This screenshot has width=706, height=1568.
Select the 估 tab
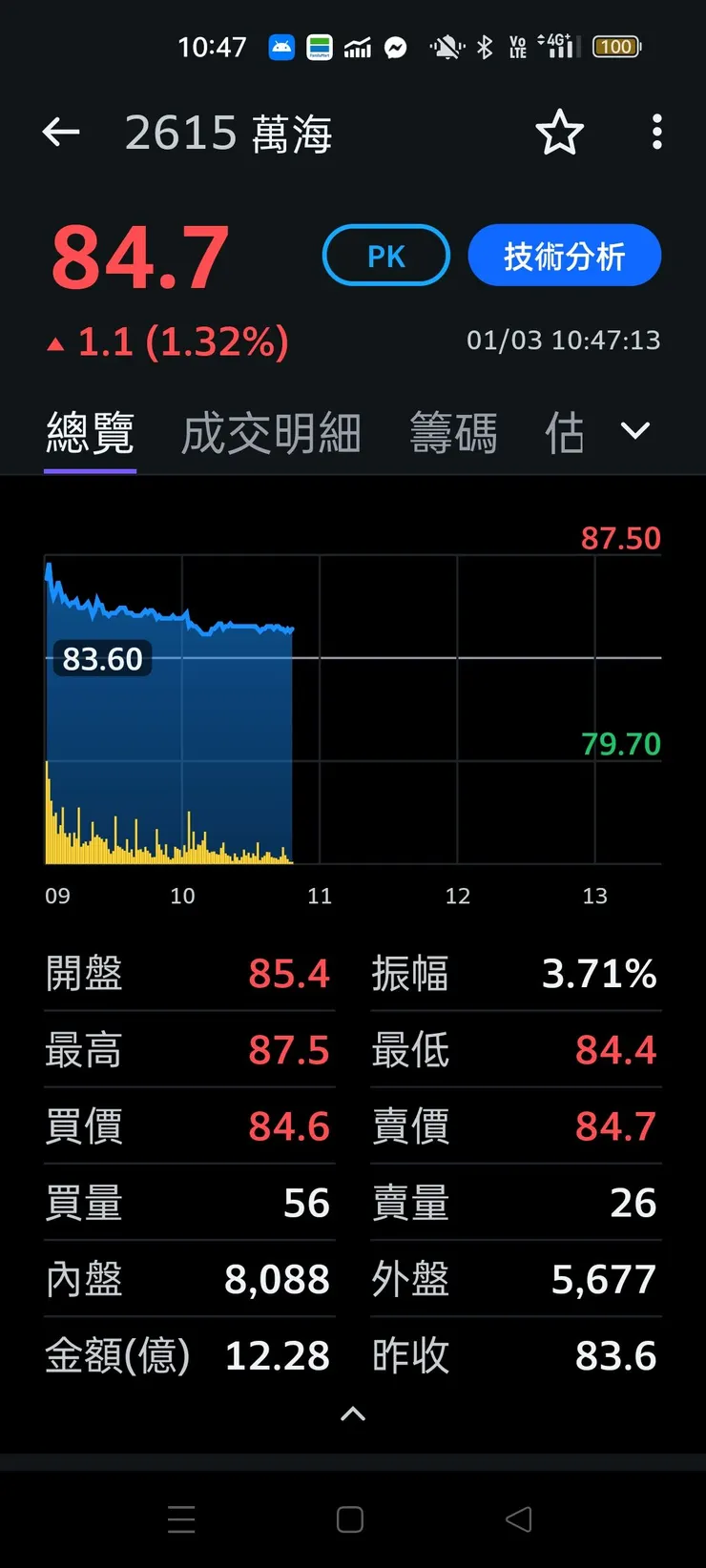(565, 431)
